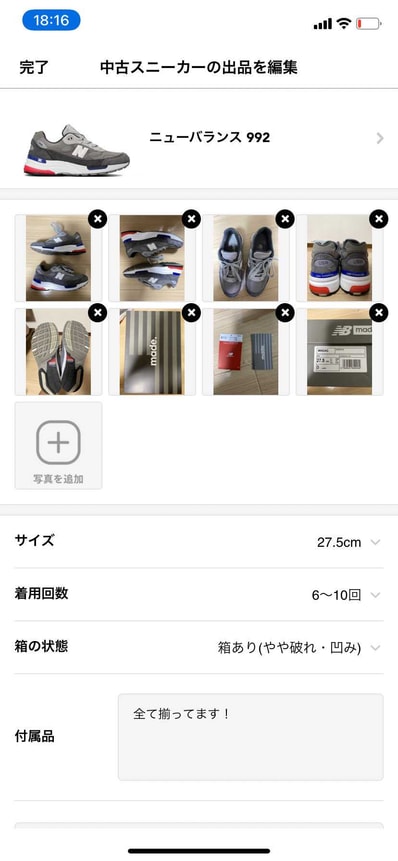The width and height of the screenshot is (398, 861).
Task: Add a photo with 写真を追加
Action: click(x=58, y=445)
